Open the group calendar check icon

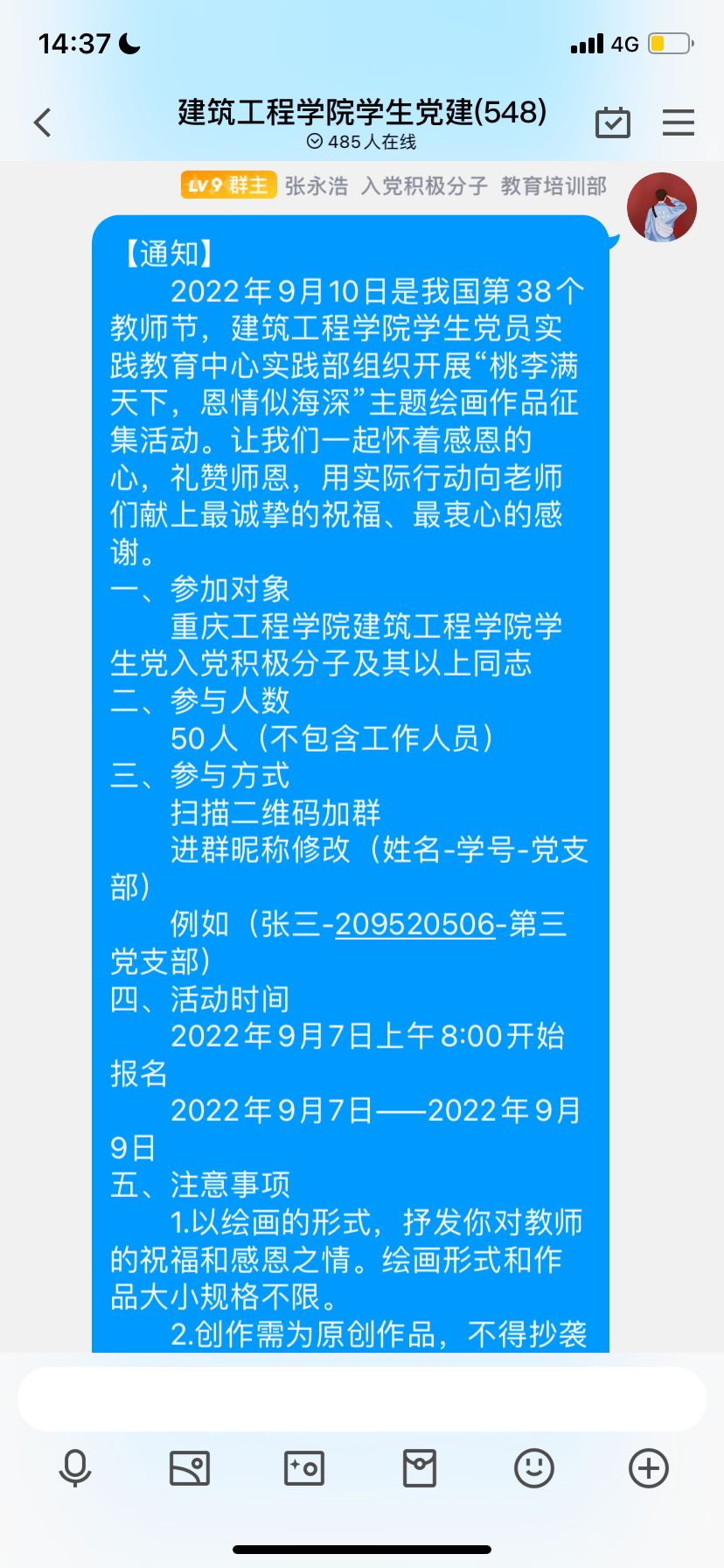tap(612, 122)
